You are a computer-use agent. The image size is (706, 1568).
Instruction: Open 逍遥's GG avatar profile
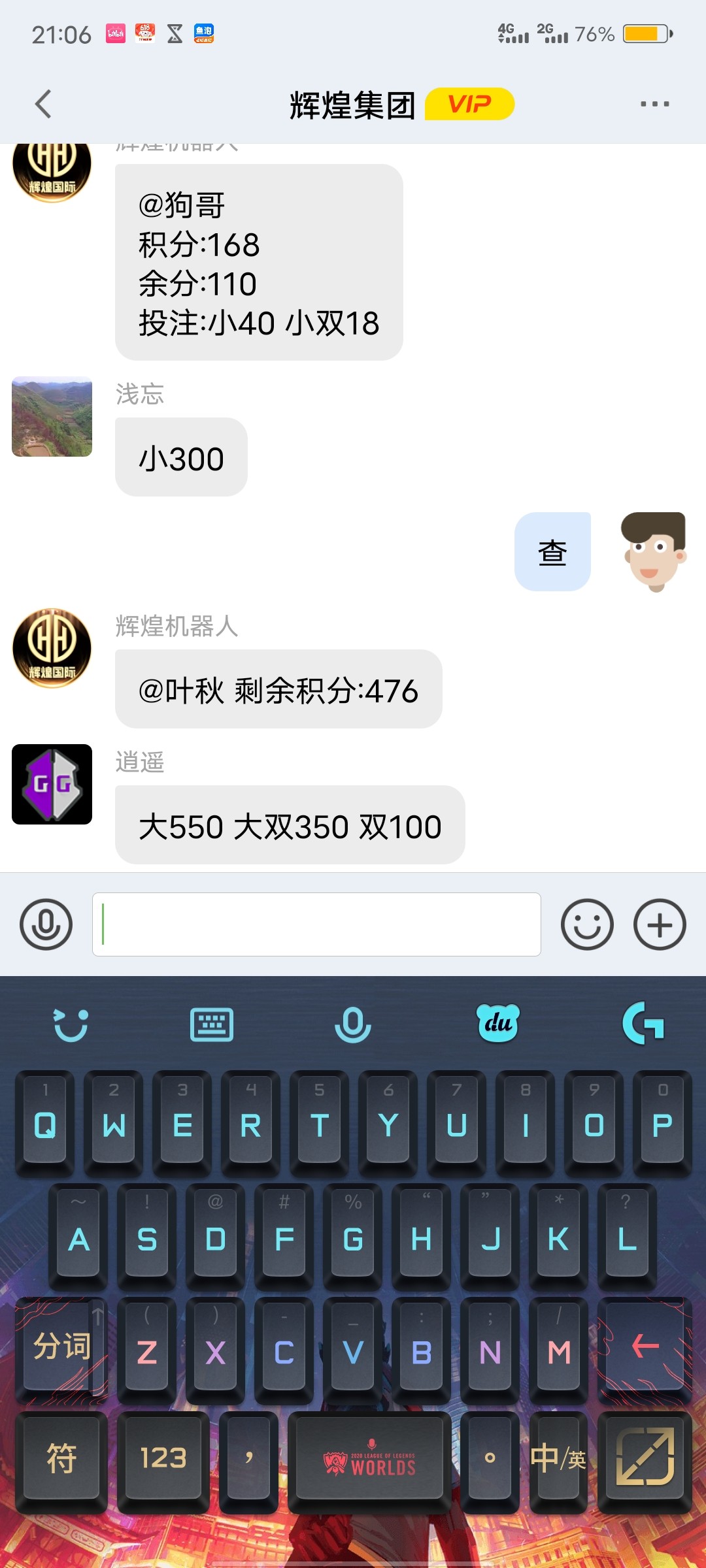tap(52, 784)
